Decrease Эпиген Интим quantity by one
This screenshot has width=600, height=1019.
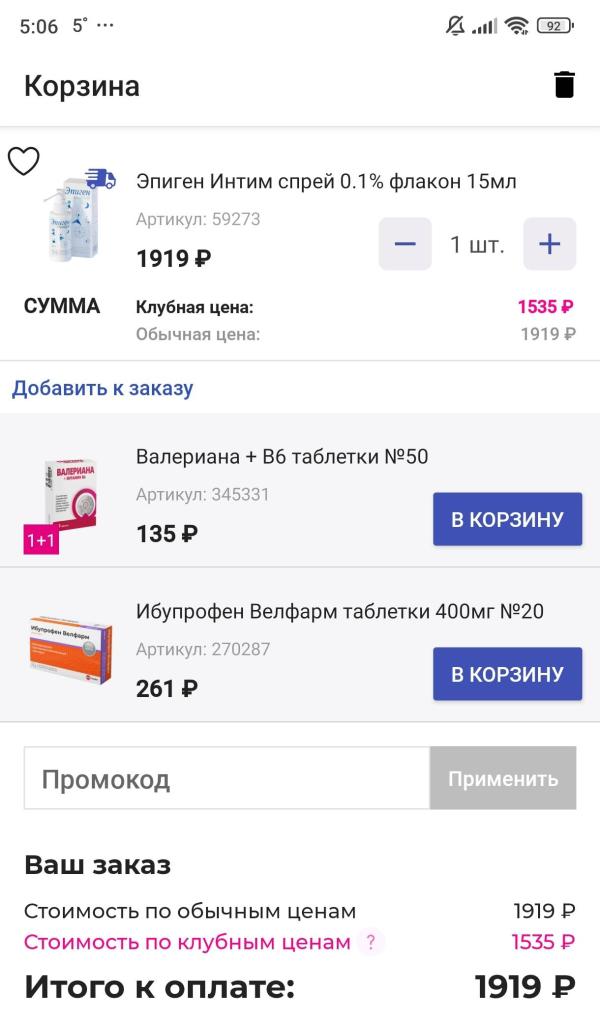tap(405, 244)
